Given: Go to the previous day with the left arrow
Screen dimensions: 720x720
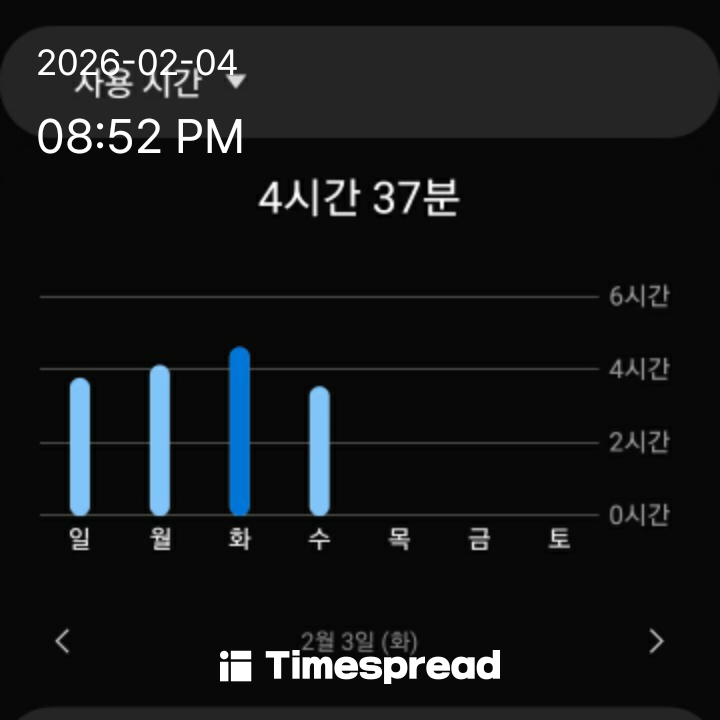Looking at the screenshot, I should point(63,641).
